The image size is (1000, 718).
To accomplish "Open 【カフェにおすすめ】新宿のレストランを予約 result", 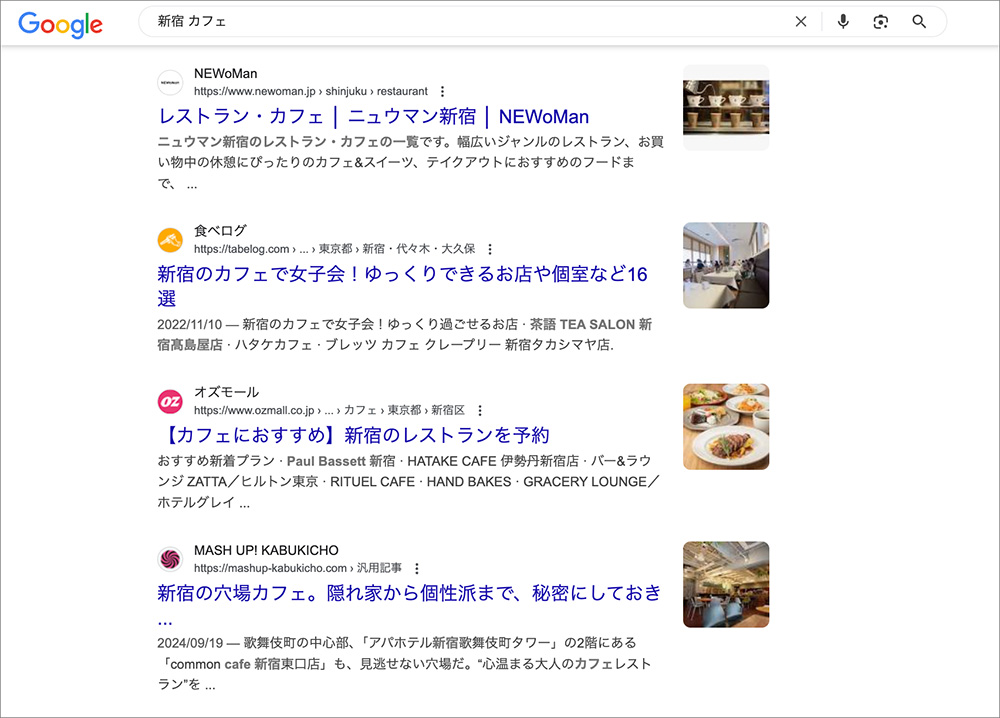I will click(x=353, y=435).
